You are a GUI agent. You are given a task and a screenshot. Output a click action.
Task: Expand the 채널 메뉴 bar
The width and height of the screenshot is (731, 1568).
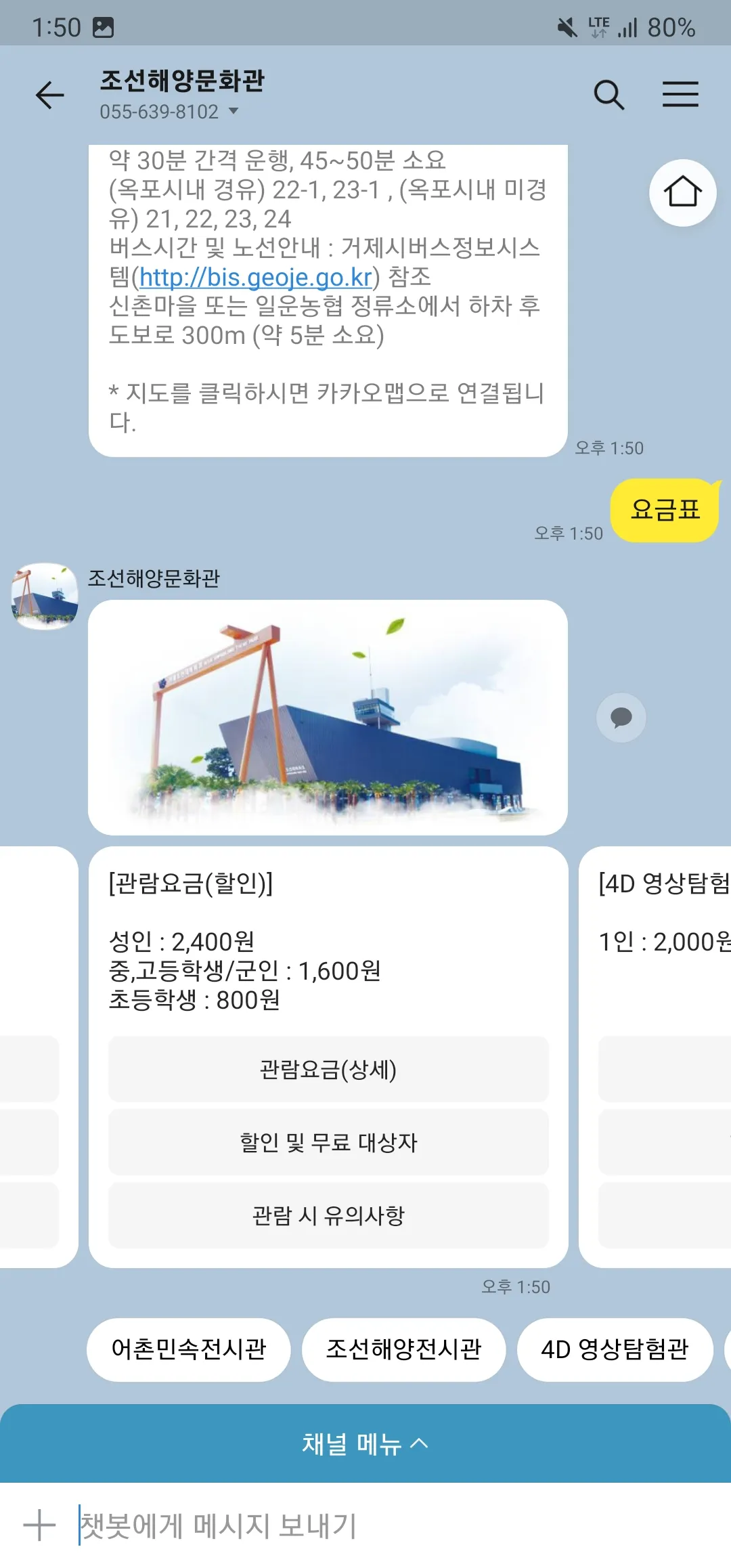[365, 1443]
